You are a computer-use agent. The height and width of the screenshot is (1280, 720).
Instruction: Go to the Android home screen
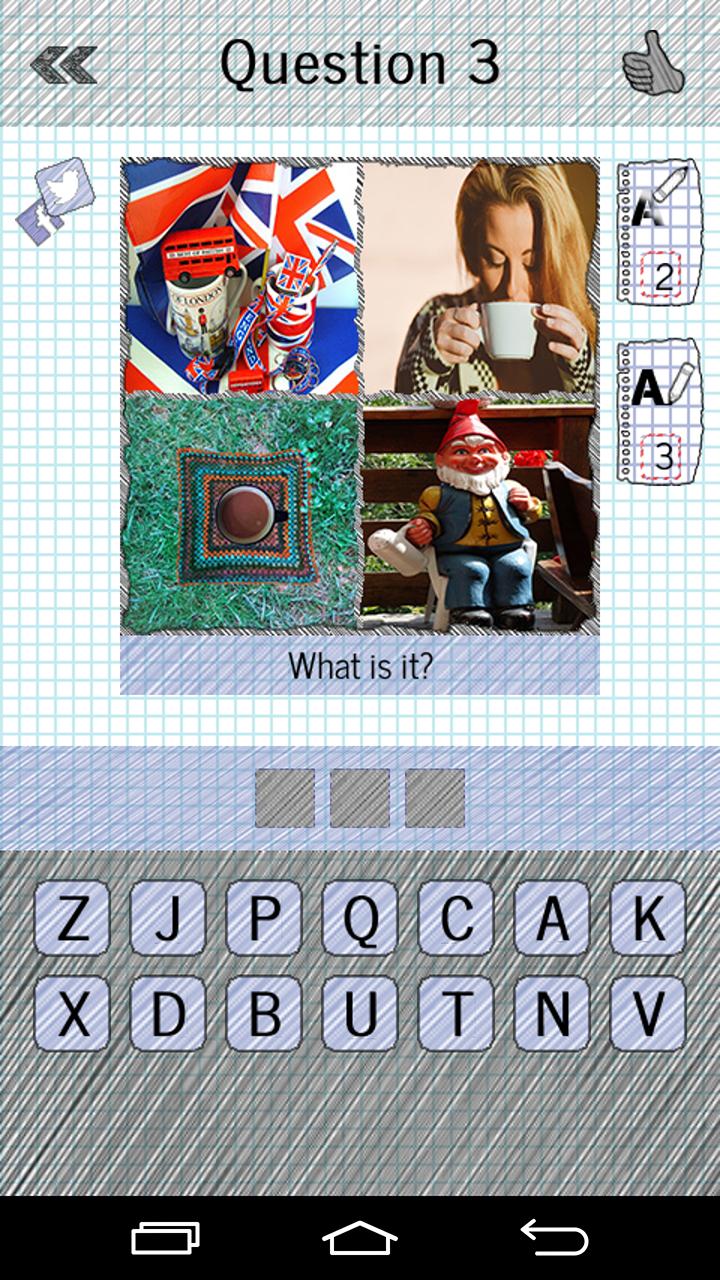click(x=360, y=1238)
